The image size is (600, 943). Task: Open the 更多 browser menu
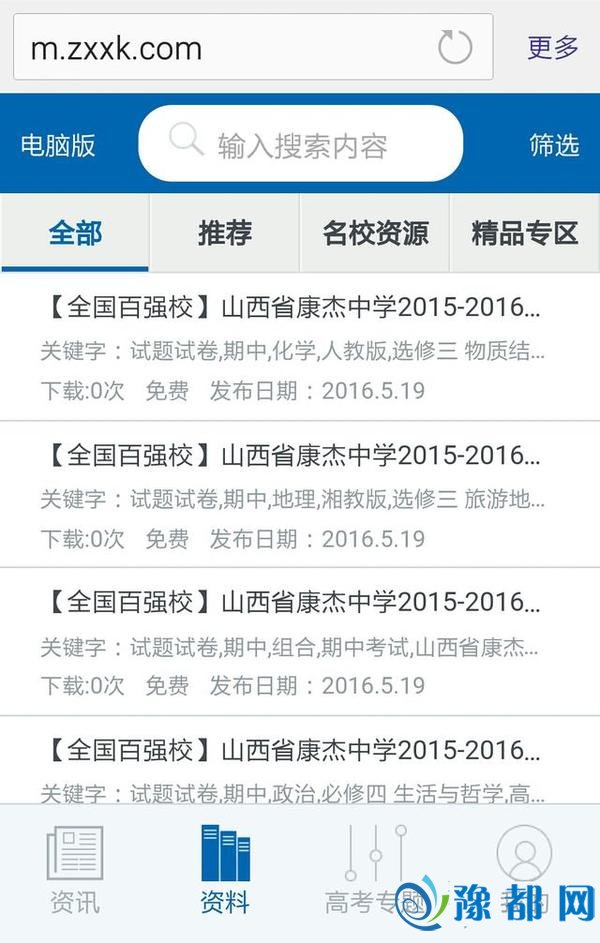click(553, 47)
